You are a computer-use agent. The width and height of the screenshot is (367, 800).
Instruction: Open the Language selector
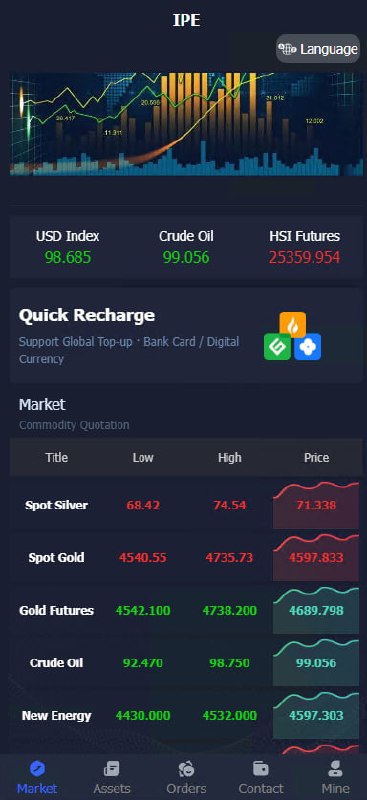point(318,49)
